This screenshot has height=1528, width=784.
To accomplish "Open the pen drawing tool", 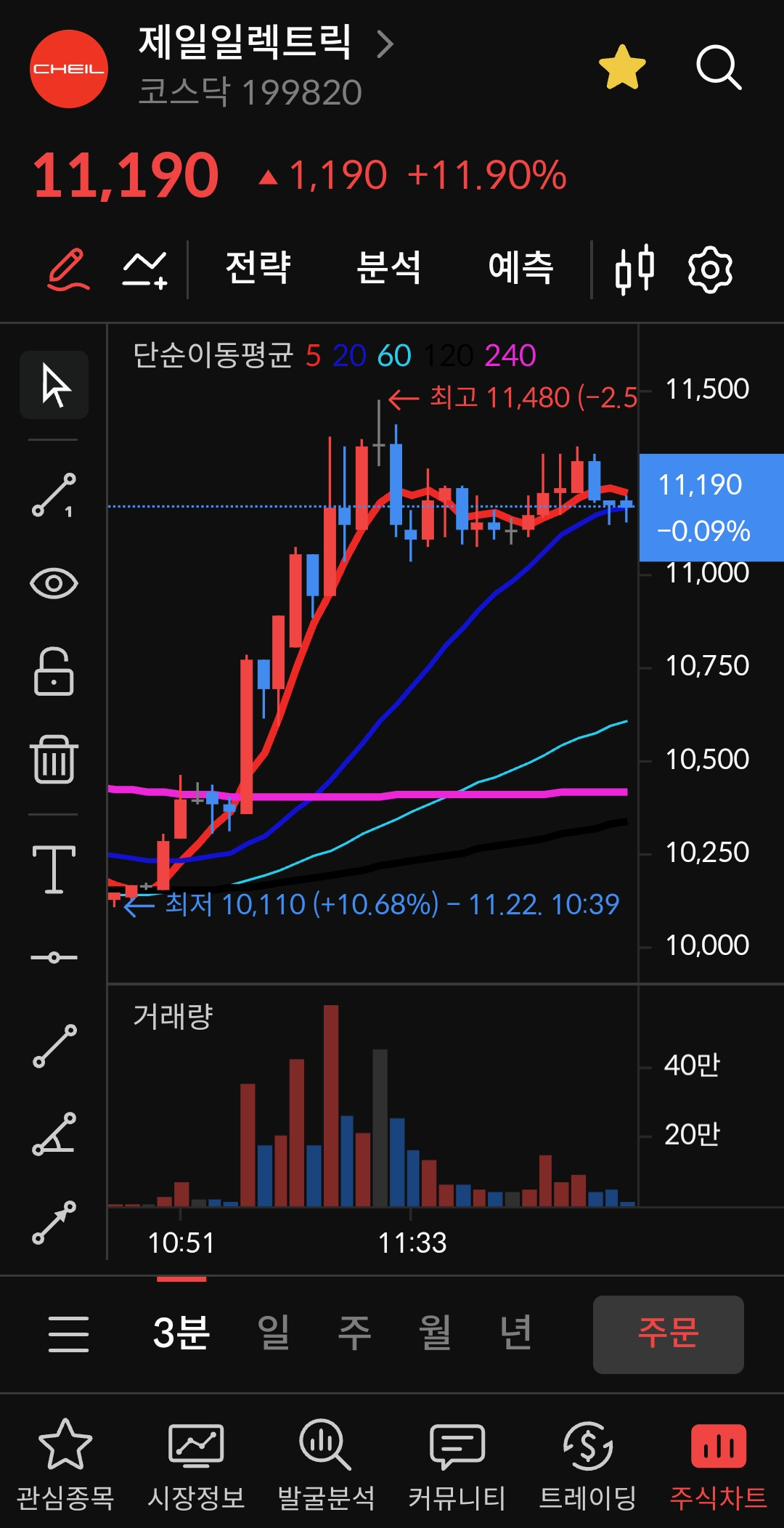I will pos(68,269).
